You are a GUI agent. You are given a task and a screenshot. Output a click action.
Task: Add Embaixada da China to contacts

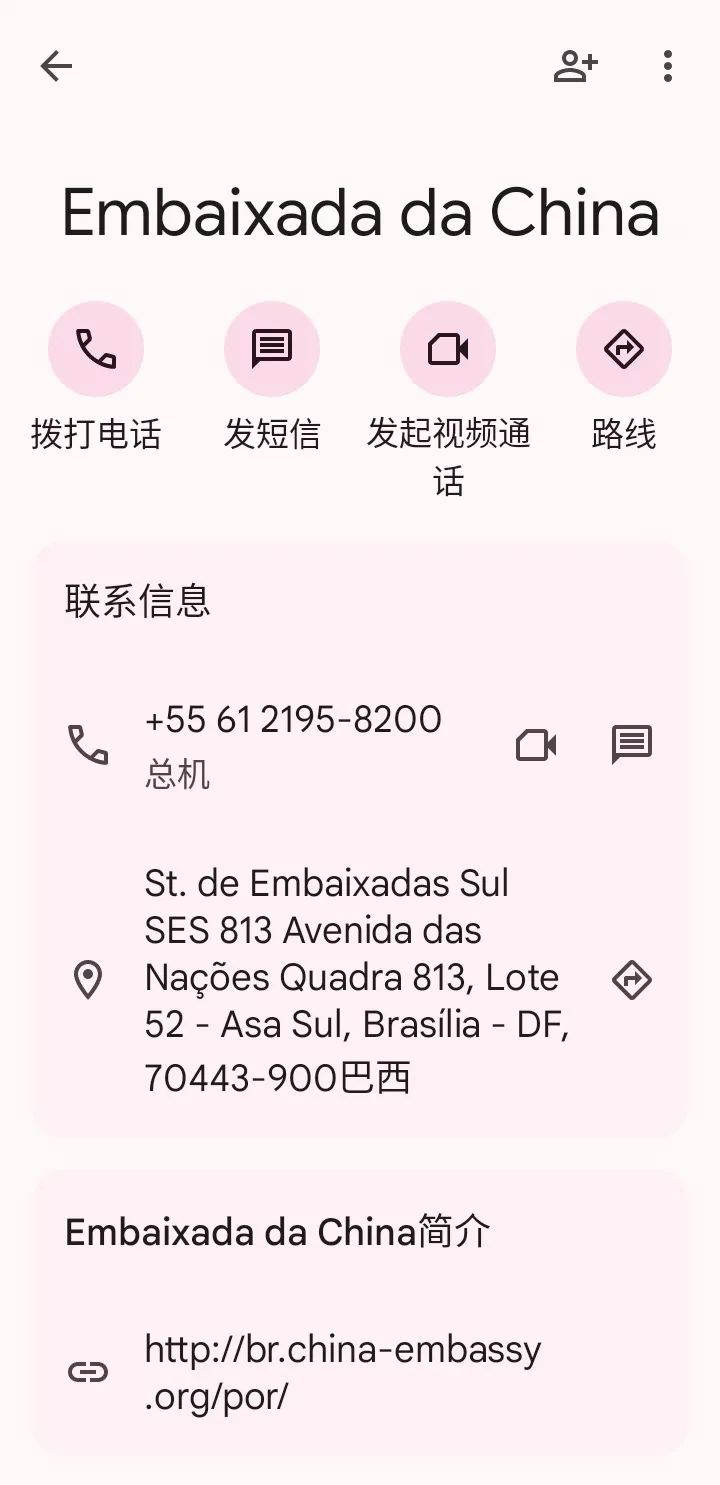575,67
